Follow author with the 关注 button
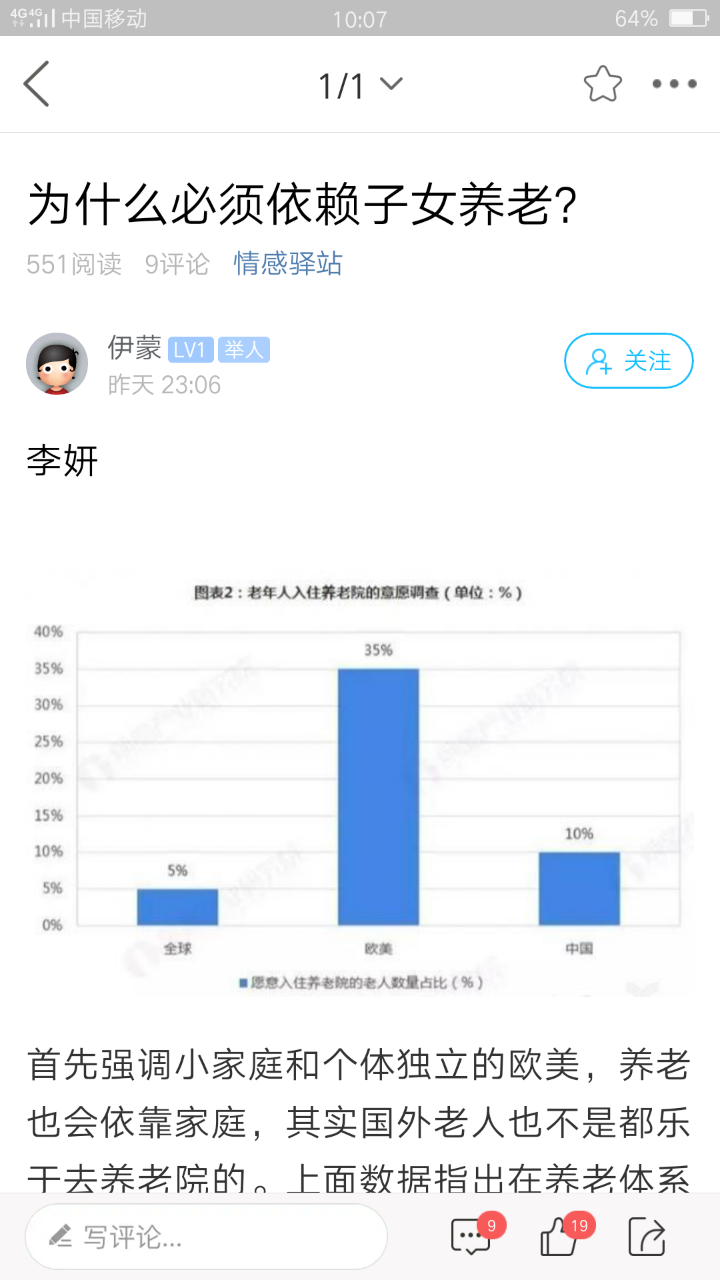720x1280 pixels. click(628, 361)
